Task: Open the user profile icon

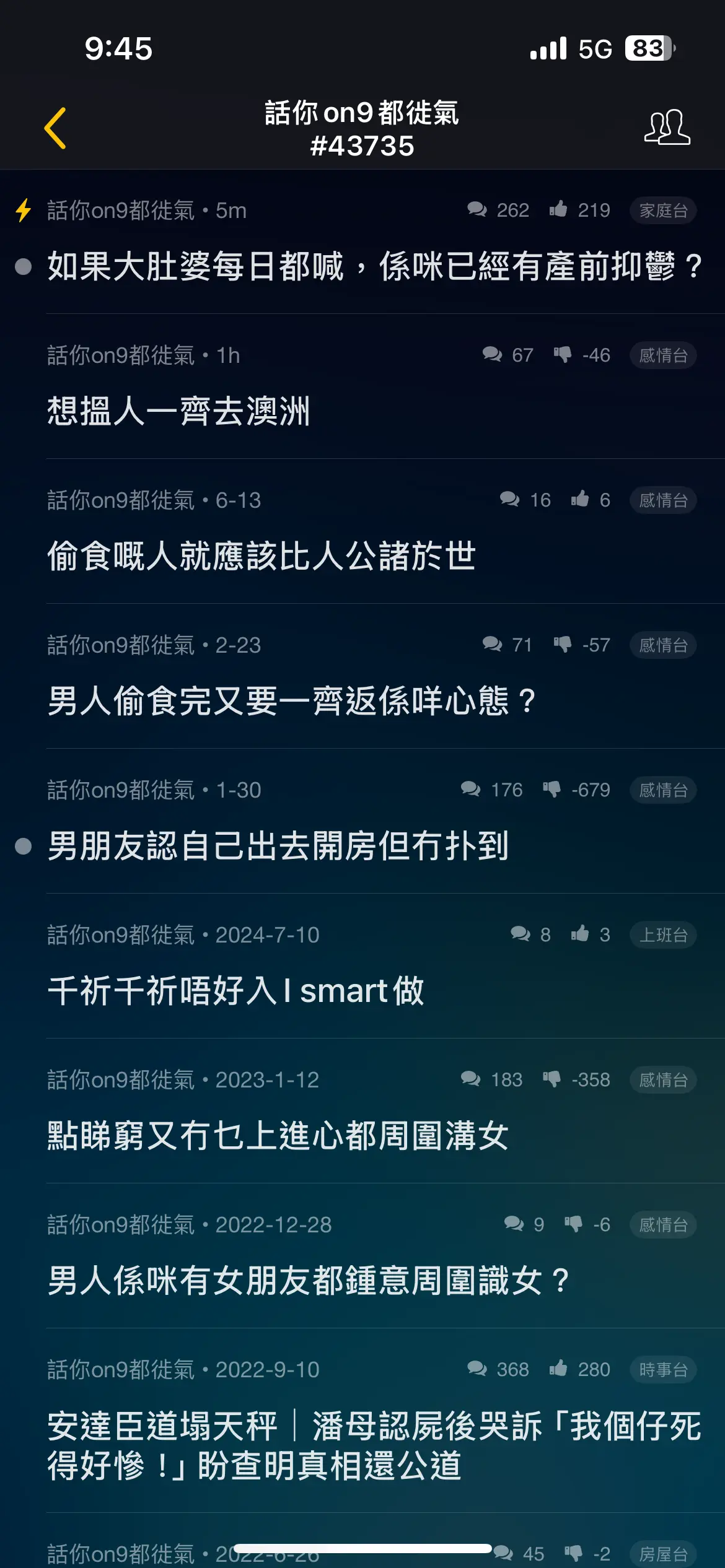Action: (667, 128)
